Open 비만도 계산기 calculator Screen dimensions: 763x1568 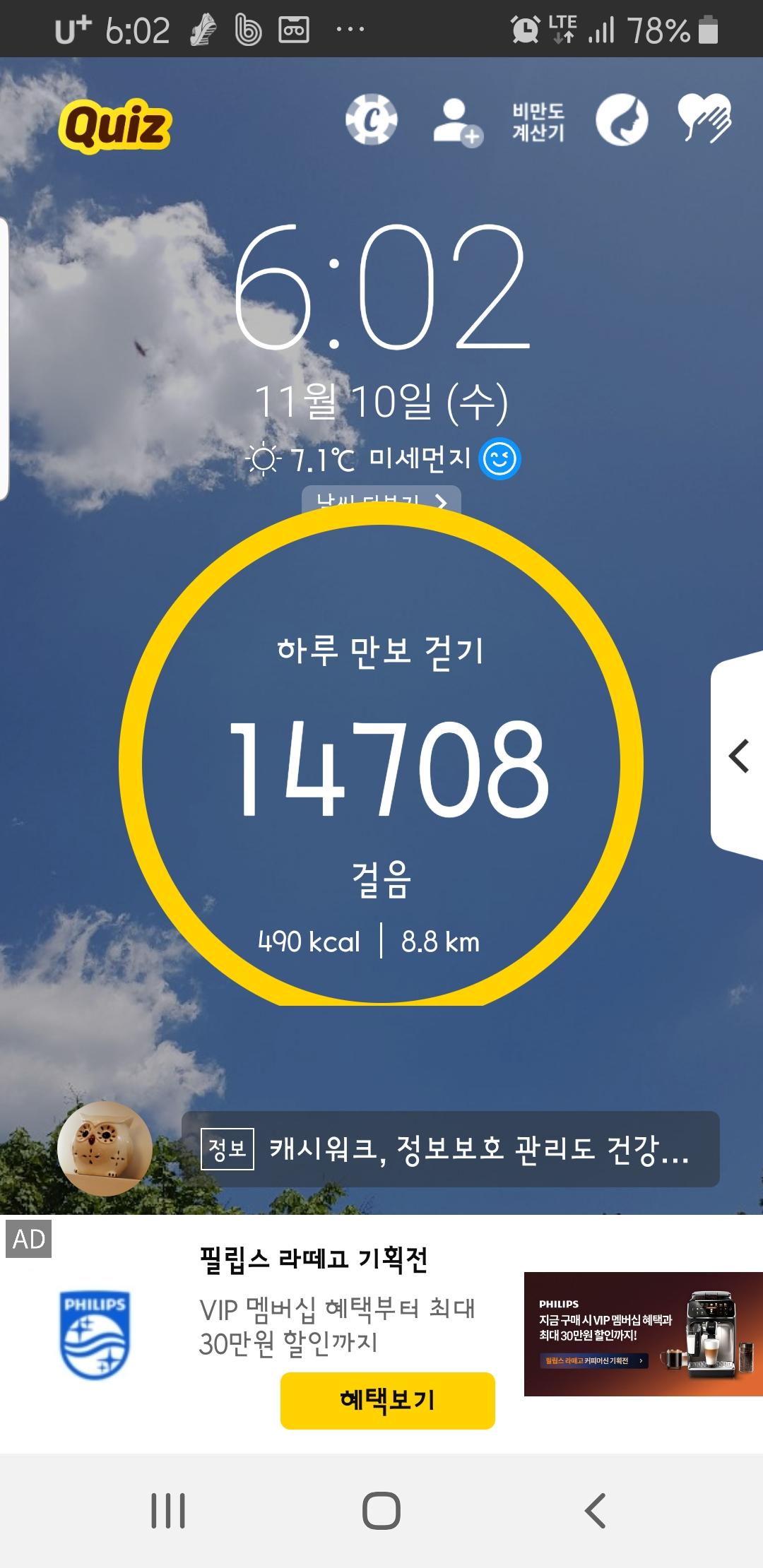click(538, 121)
